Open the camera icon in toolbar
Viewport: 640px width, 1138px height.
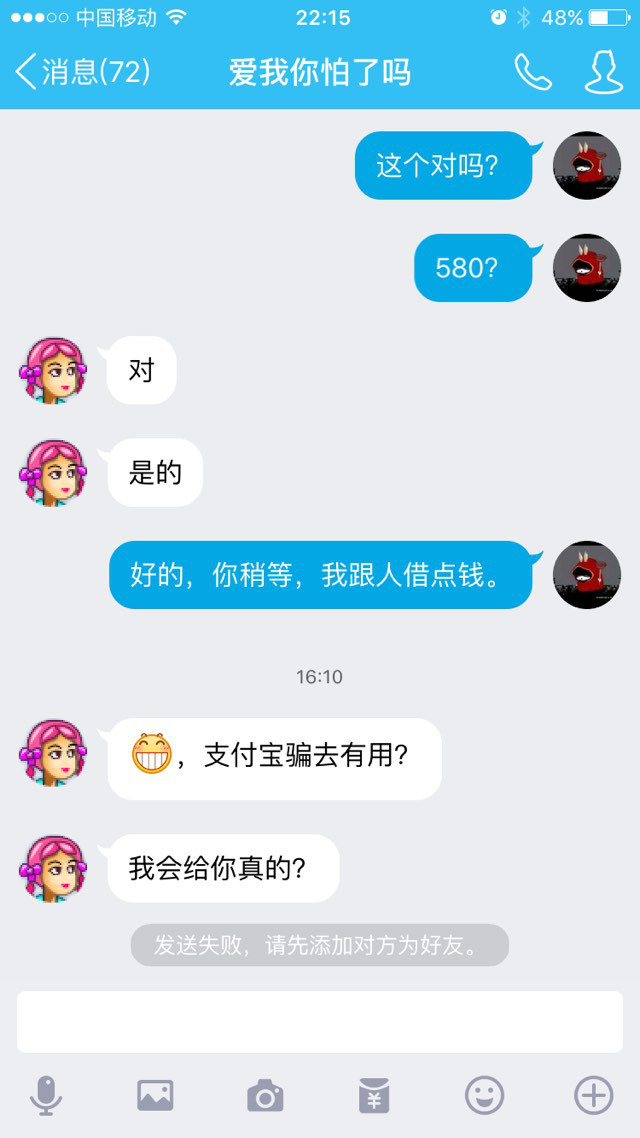(265, 1096)
